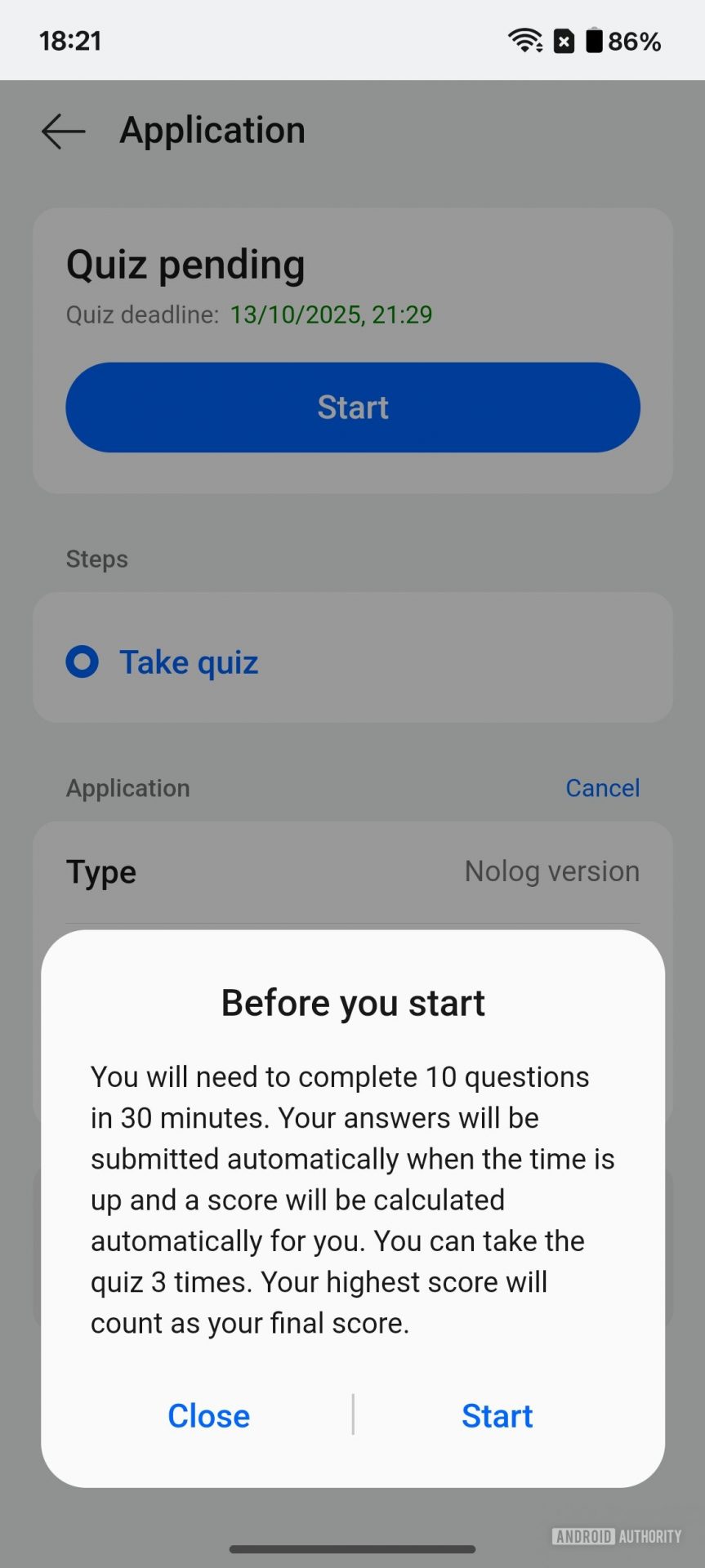
Task: Start the quiz from the dialog
Action: tap(497, 1415)
